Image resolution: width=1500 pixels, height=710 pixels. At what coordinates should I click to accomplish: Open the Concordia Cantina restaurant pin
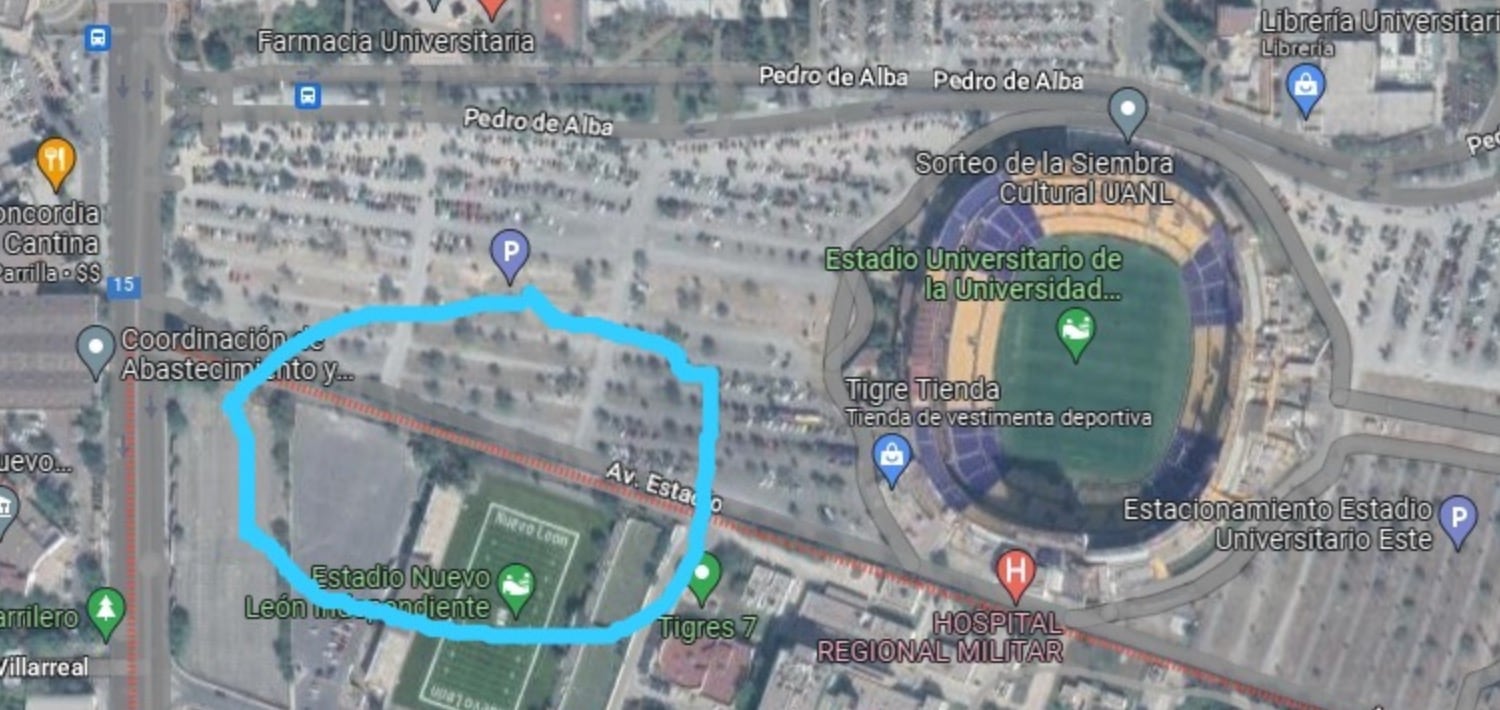[x=56, y=162]
